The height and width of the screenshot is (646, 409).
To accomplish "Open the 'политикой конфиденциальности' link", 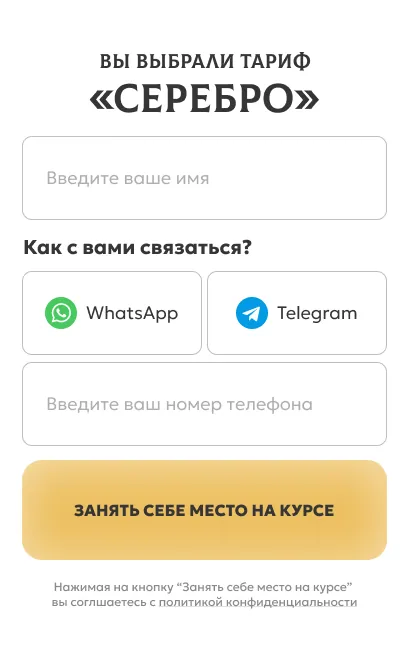I will point(258,602).
